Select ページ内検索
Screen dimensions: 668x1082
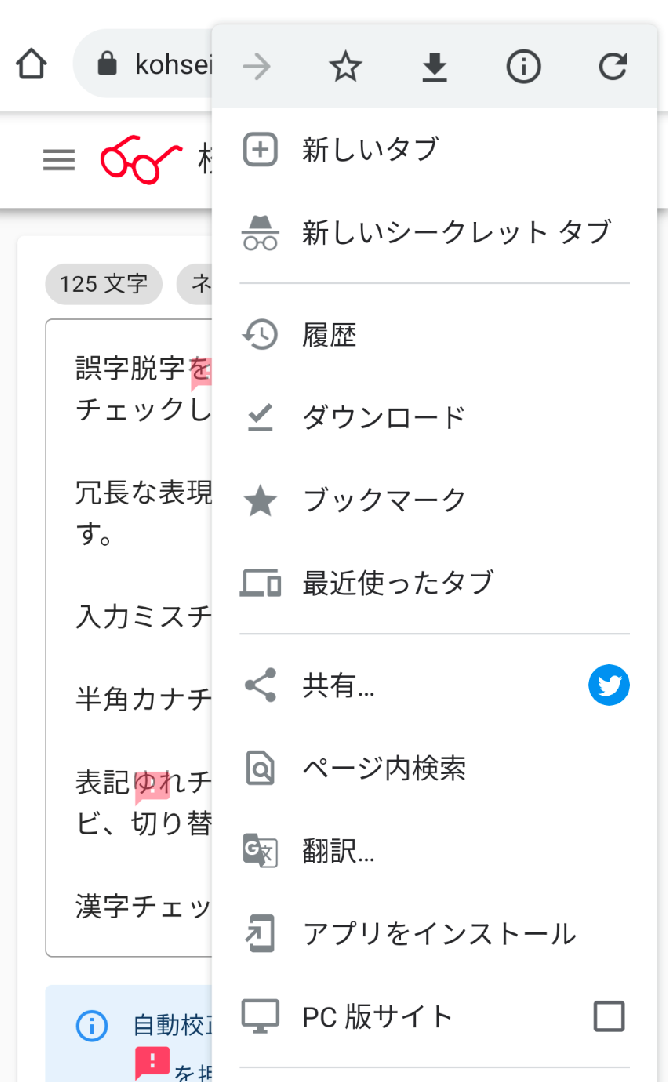click(384, 768)
